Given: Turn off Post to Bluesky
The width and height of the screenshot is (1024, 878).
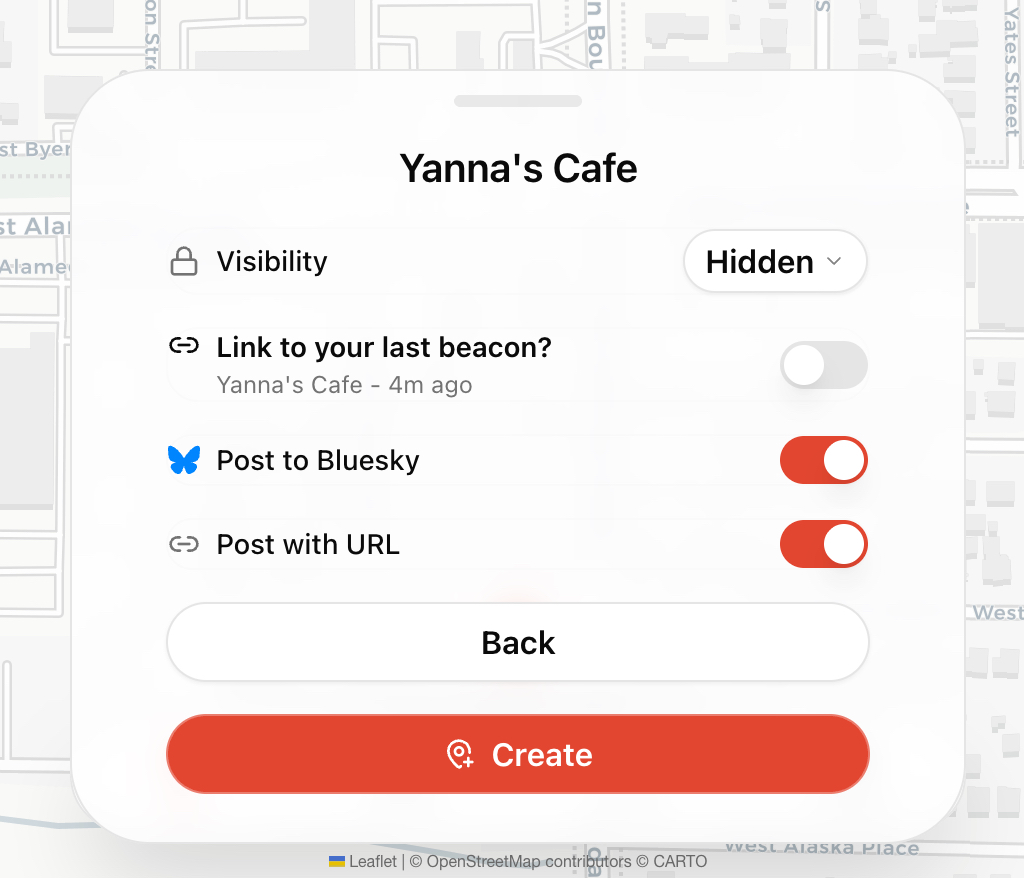Looking at the screenshot, I should (x=823, y=460).
